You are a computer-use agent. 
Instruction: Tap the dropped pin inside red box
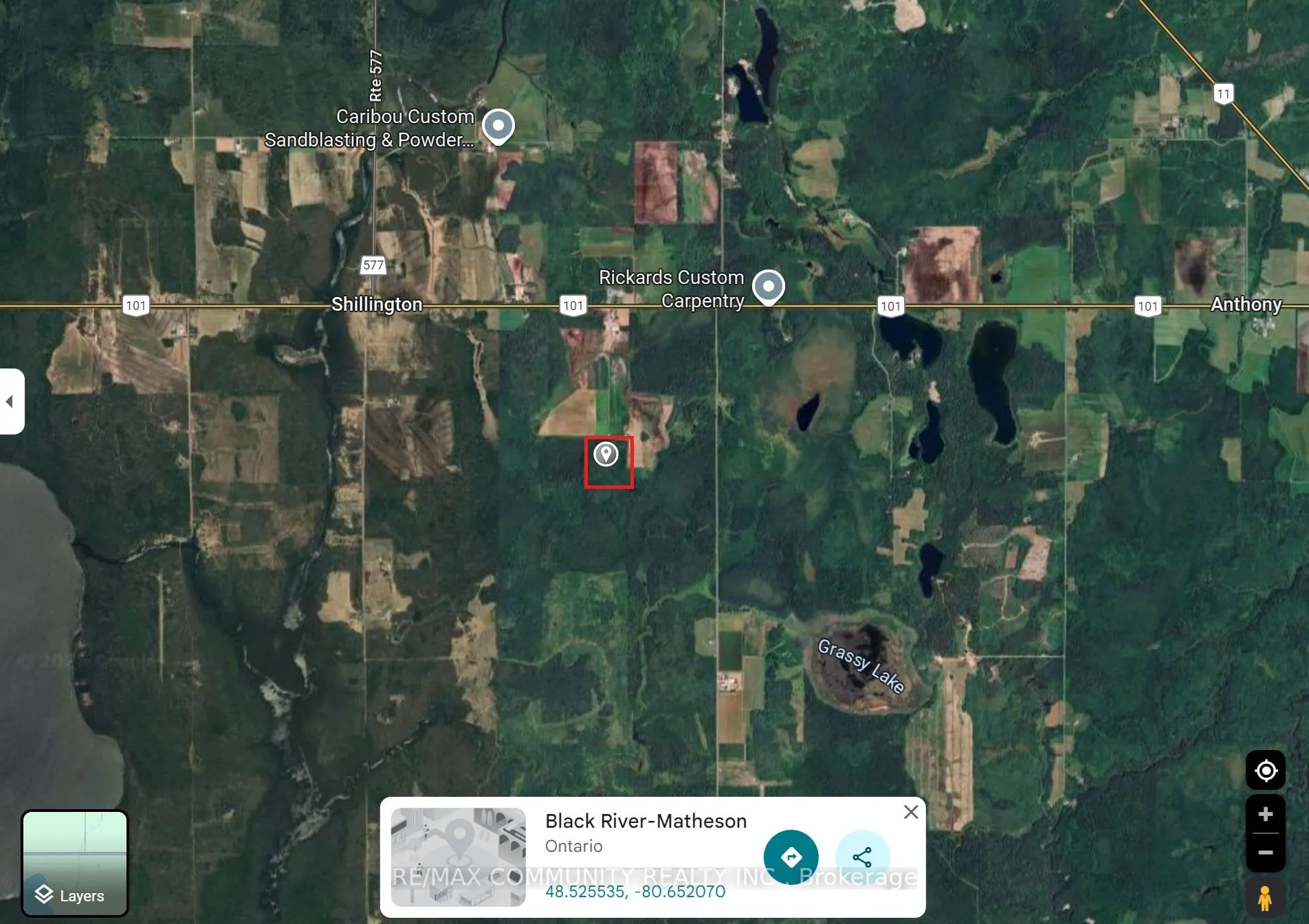point(606,454)
